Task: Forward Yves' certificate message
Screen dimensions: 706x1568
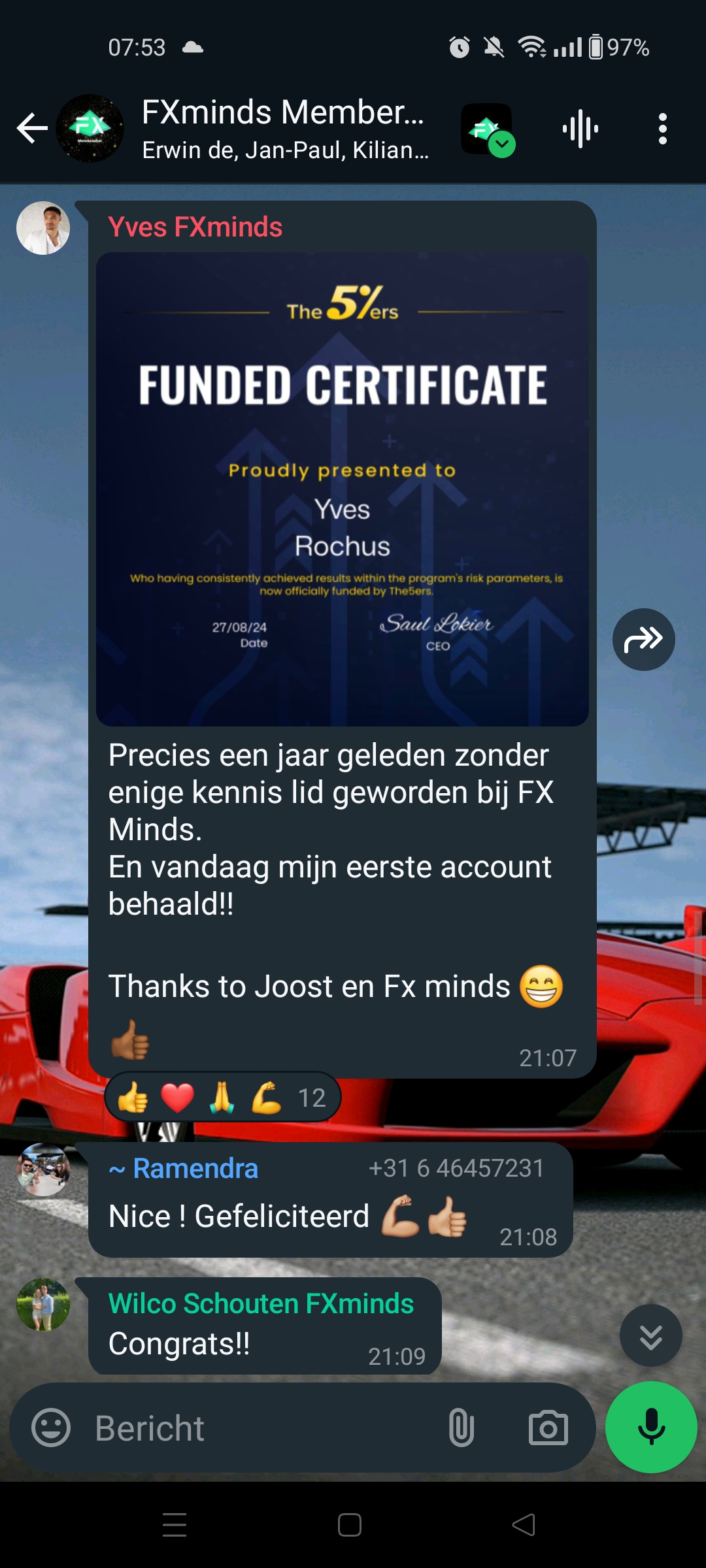Action: (644, 640)
